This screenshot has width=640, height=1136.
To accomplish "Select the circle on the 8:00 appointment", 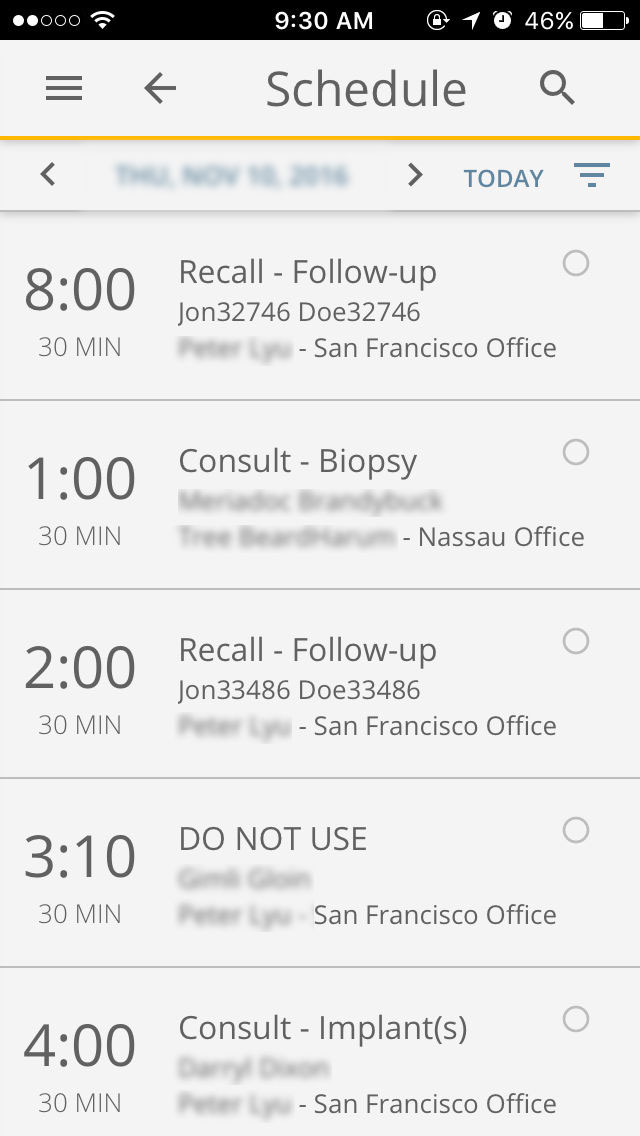I will tap(576, 263).
